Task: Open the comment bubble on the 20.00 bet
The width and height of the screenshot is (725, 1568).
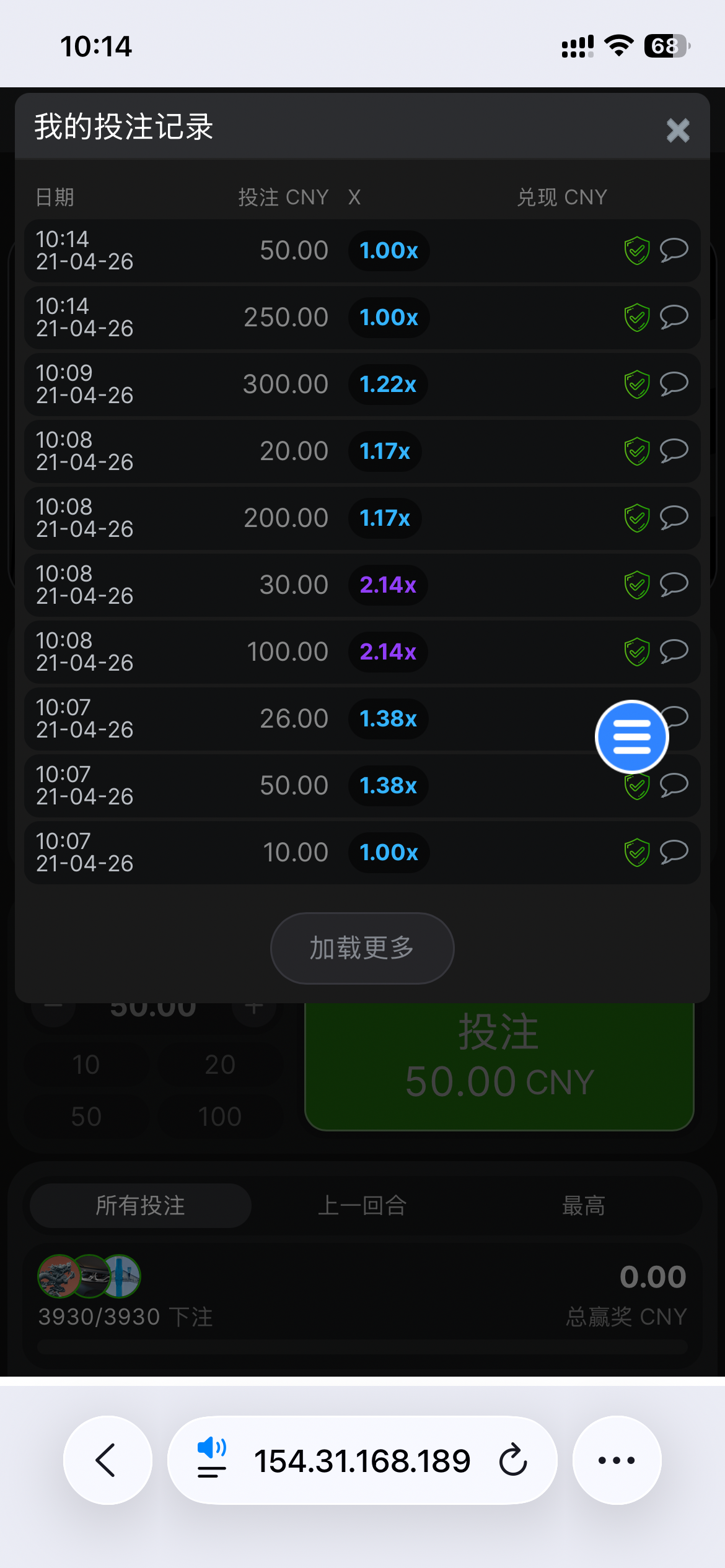Action: click(674, 451)
